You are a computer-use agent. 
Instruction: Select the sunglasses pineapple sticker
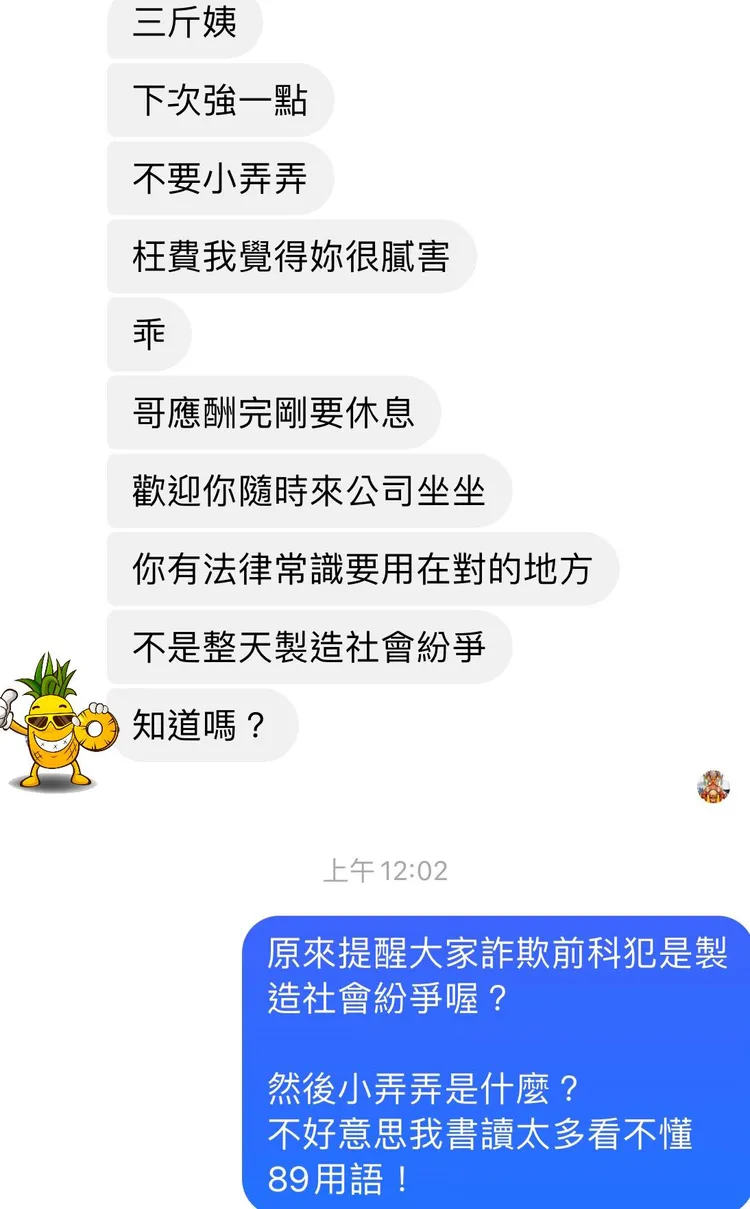point(62,730)
